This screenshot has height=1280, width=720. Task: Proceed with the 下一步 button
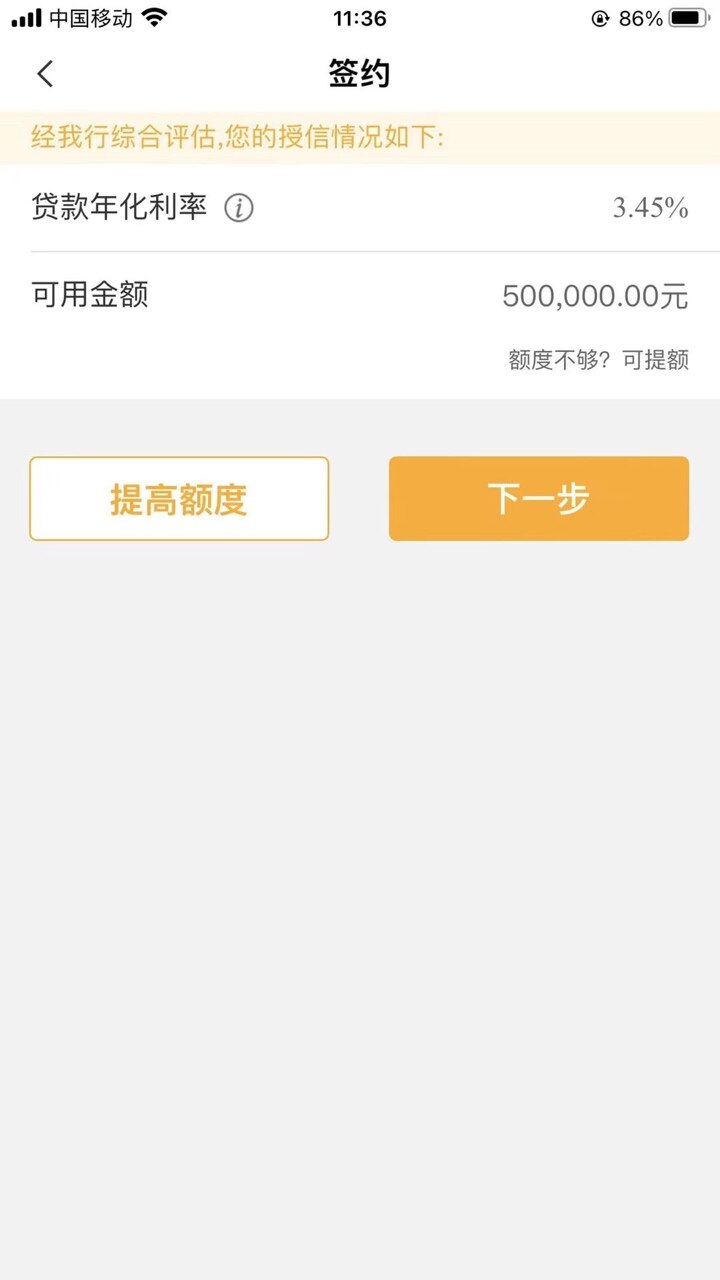pyautogui.click(x=539, y=499)
